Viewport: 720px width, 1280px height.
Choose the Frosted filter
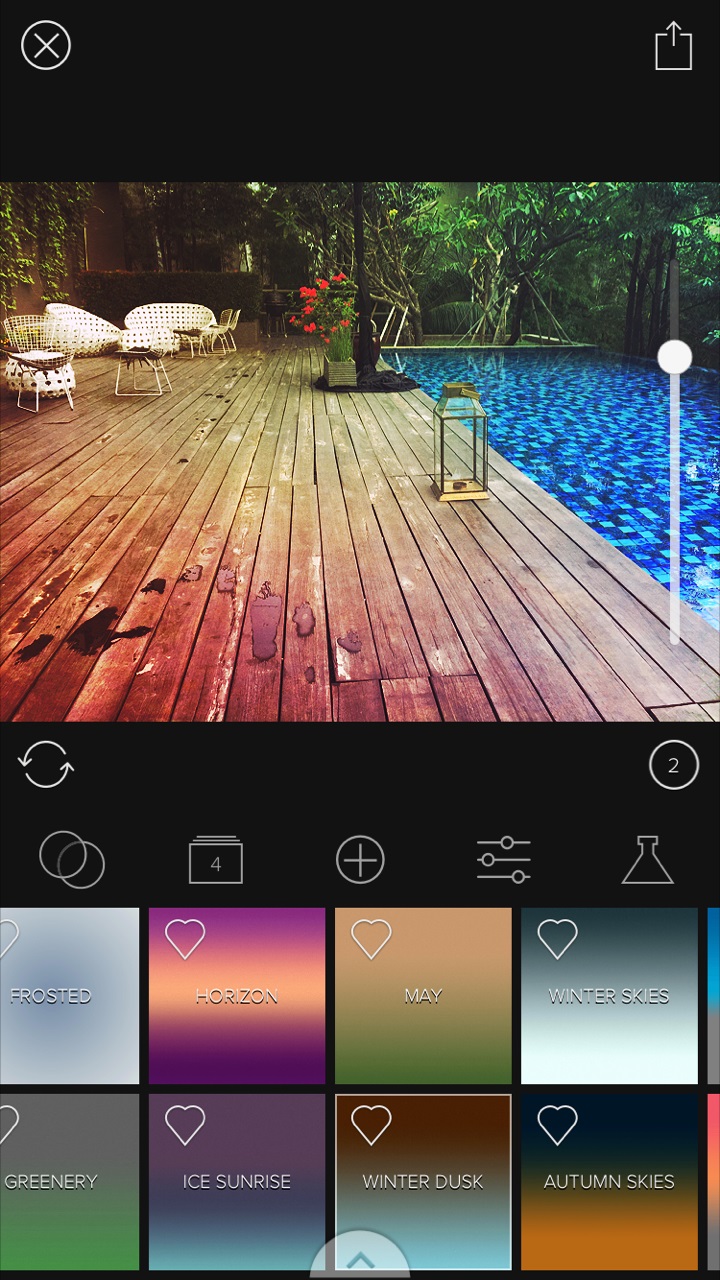(x=69, y=996)
